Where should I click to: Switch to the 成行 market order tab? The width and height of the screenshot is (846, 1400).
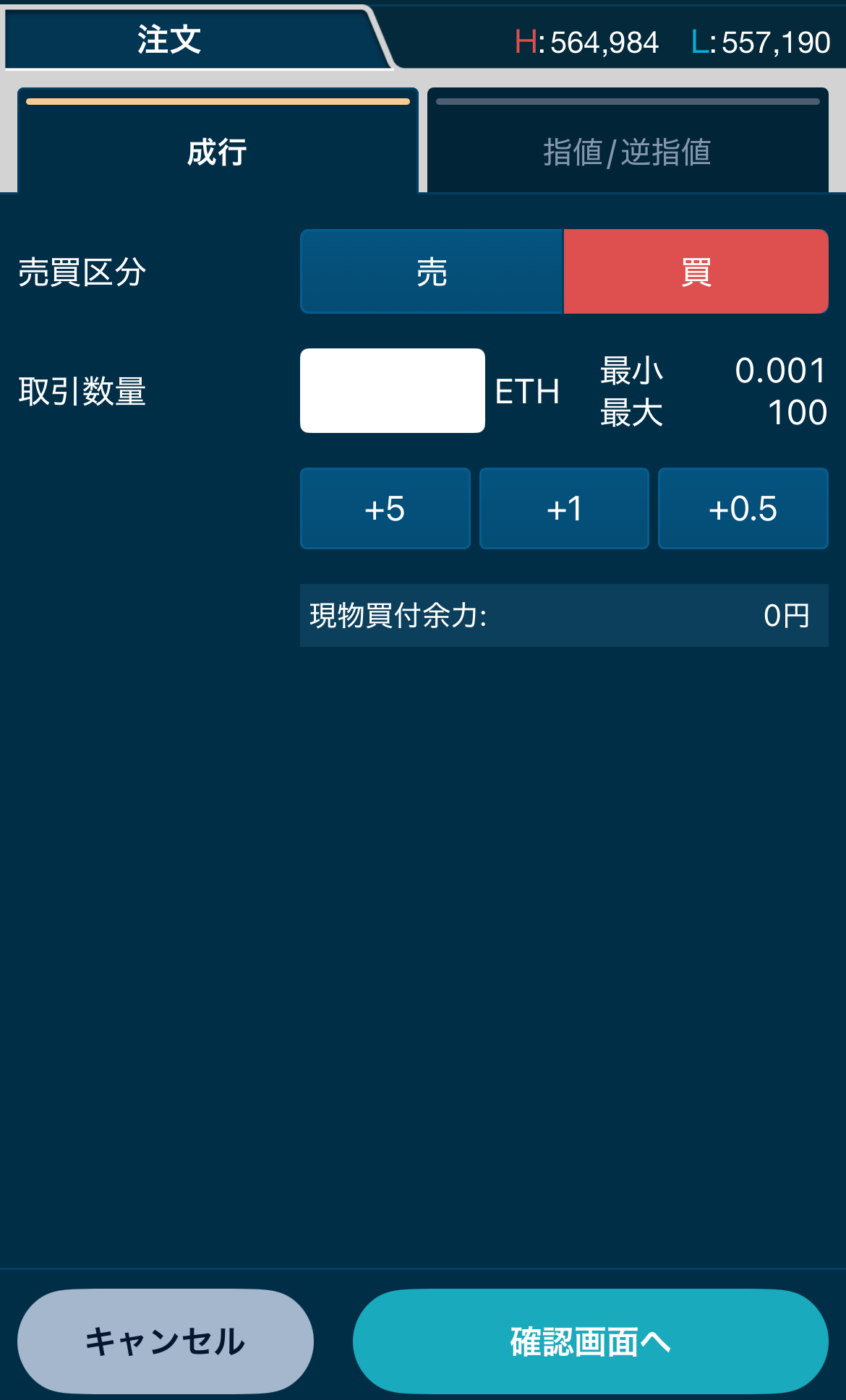pyautogui.click(x=218, y=142)
